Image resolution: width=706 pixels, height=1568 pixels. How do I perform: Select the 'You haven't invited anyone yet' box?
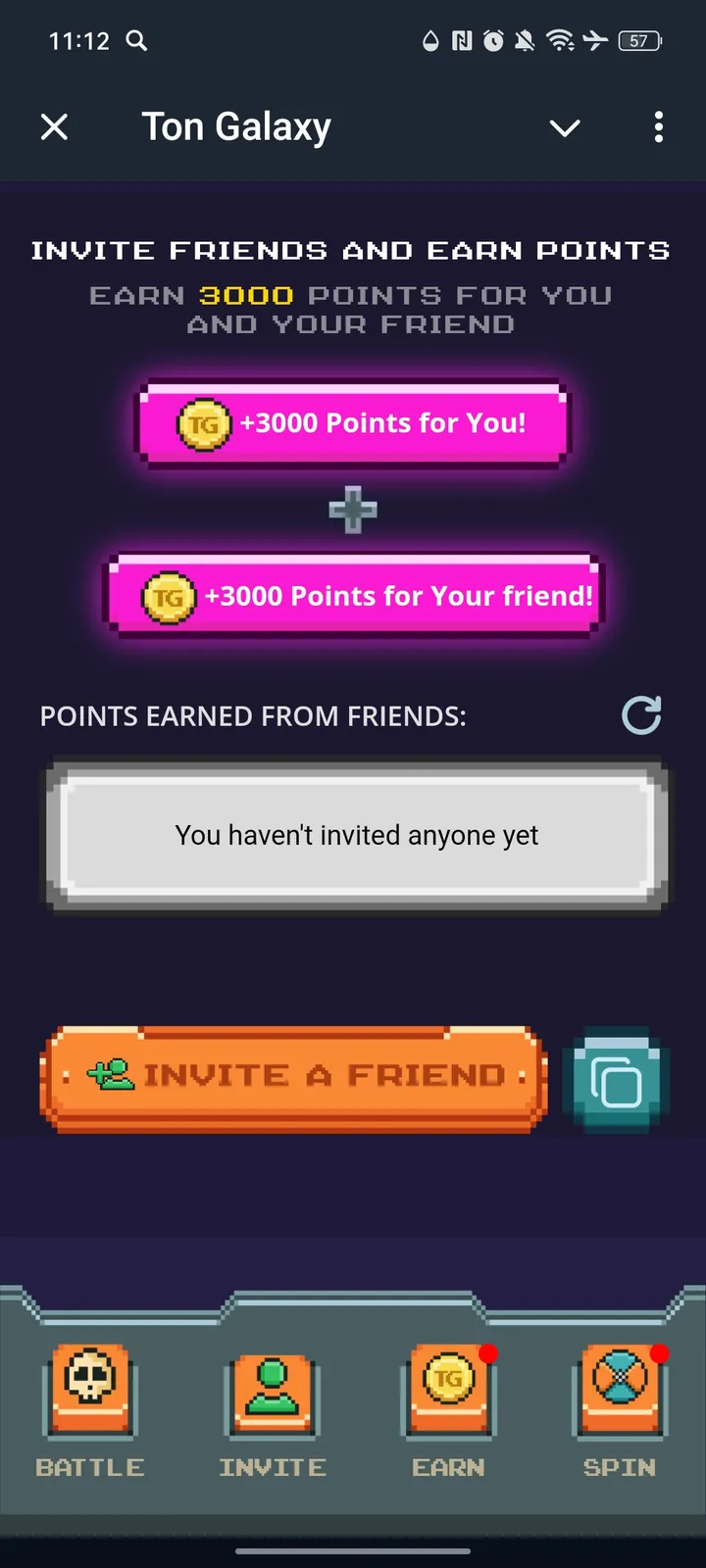click(356, 836)
